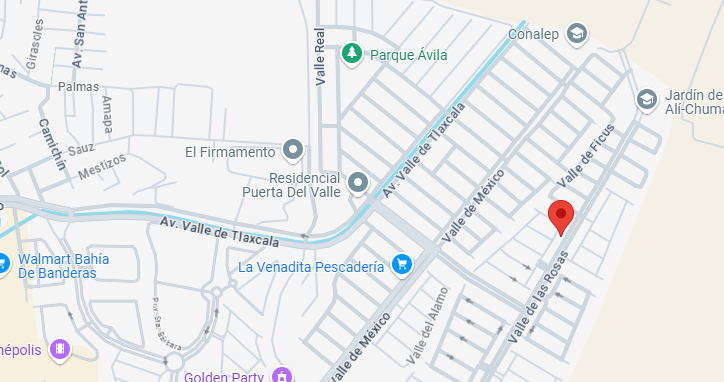Open the Walmart Bahía De Banderas marker

click(3, 265)
